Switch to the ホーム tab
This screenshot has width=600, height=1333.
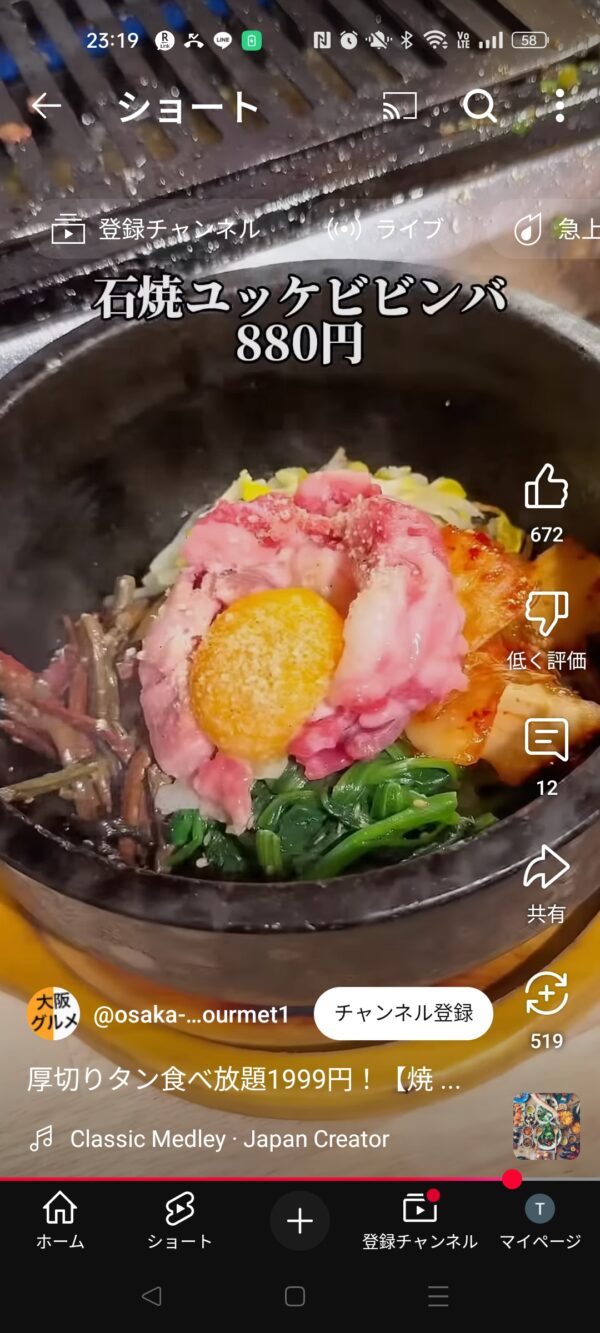click(x=60, y=1220)
